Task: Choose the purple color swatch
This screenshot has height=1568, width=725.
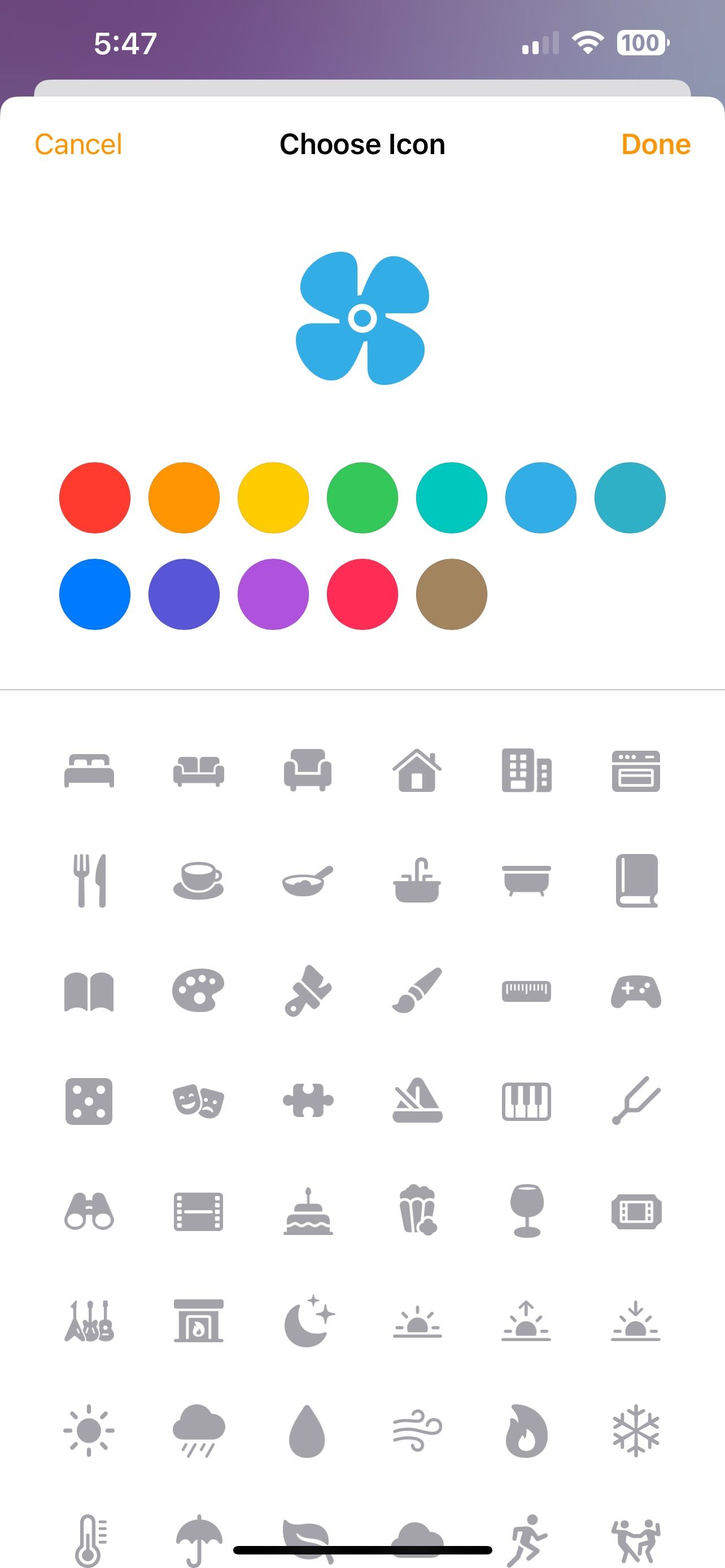Action: click(x=273, y=595)
